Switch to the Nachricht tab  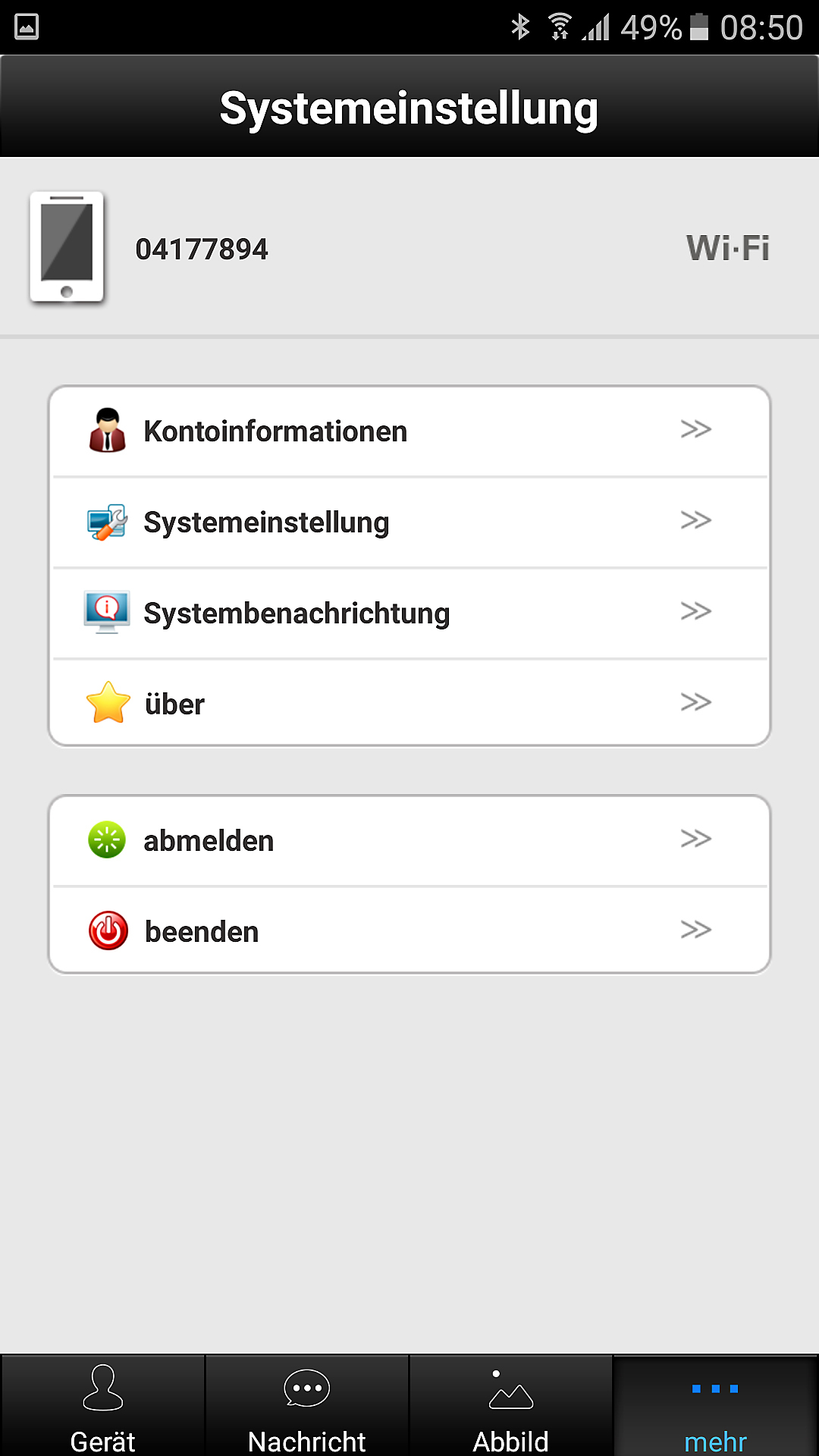pos(307,1406)
